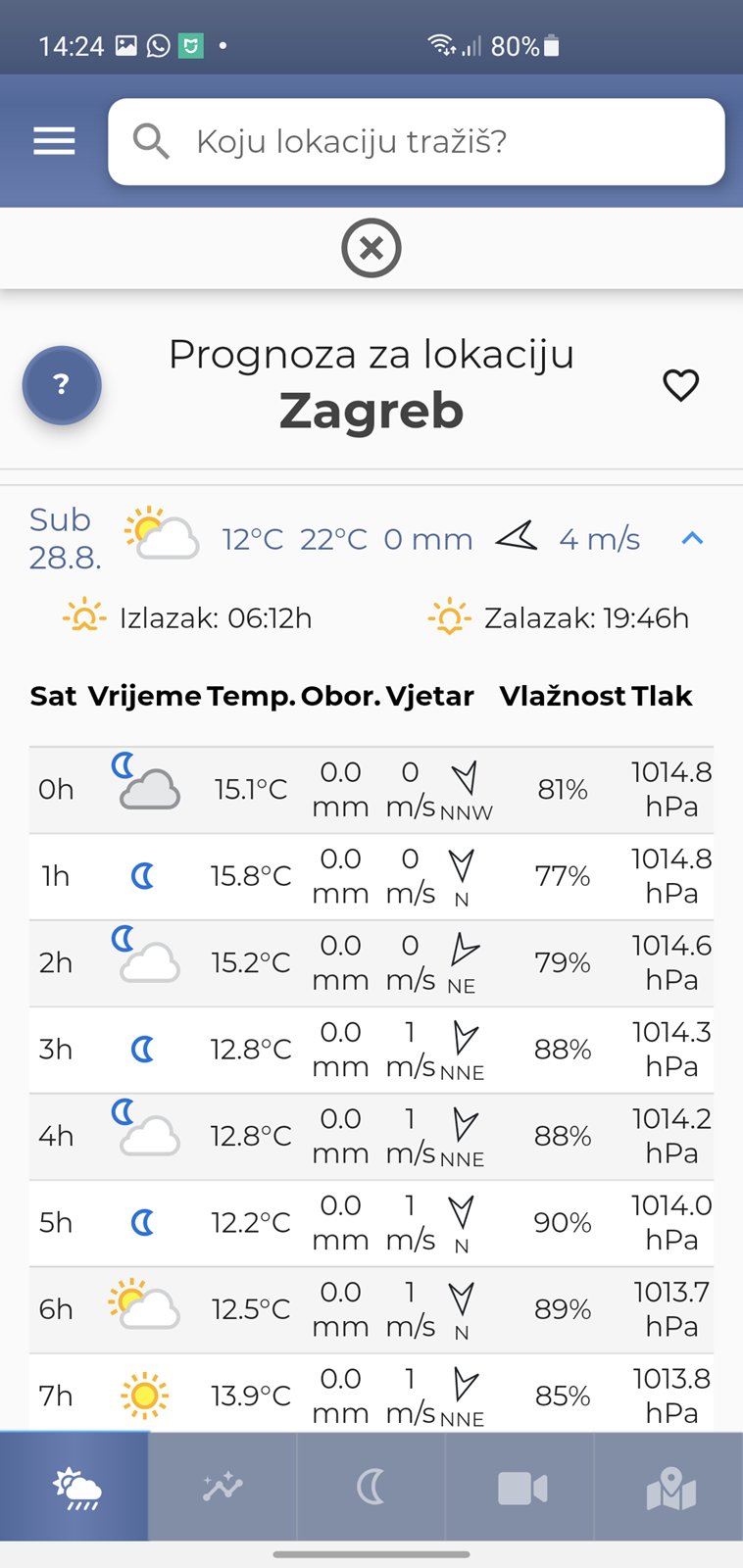This screenshot has height=1568, width=743.
Task: Open the video camera tab
Action: coord(520,1487)
